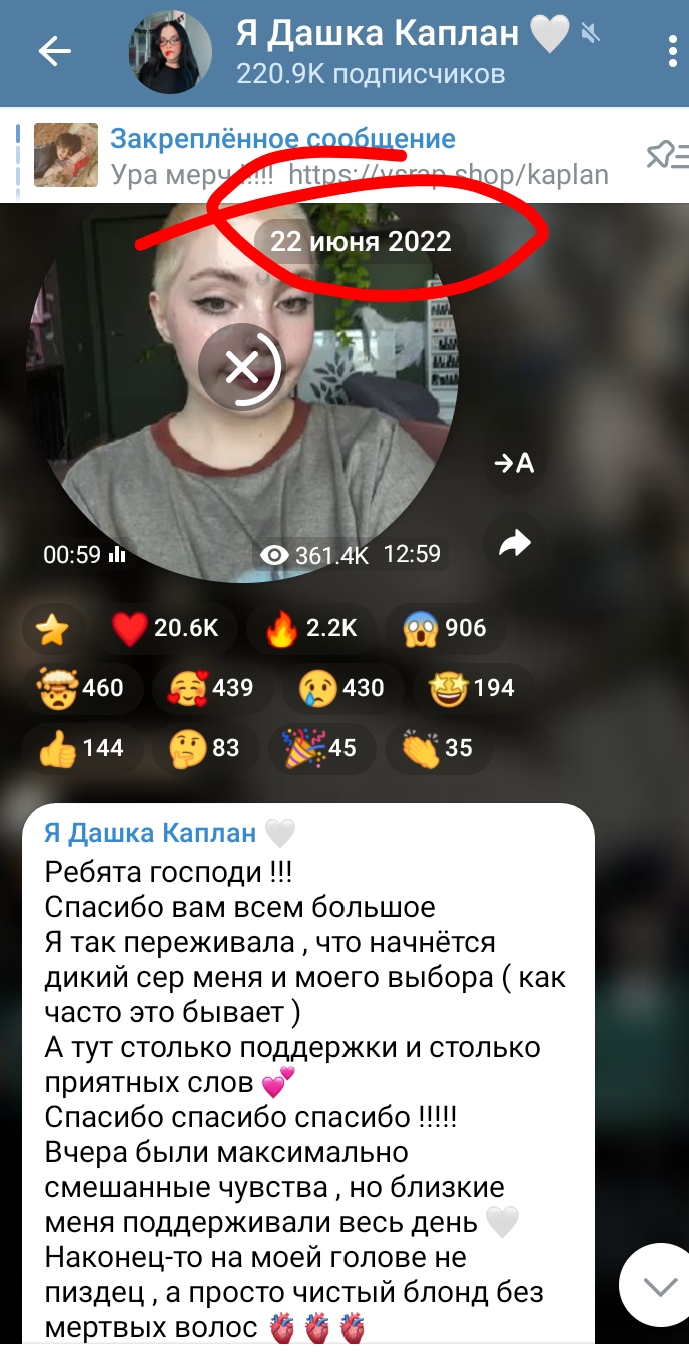React with thumbs up 144

[81, 748]
